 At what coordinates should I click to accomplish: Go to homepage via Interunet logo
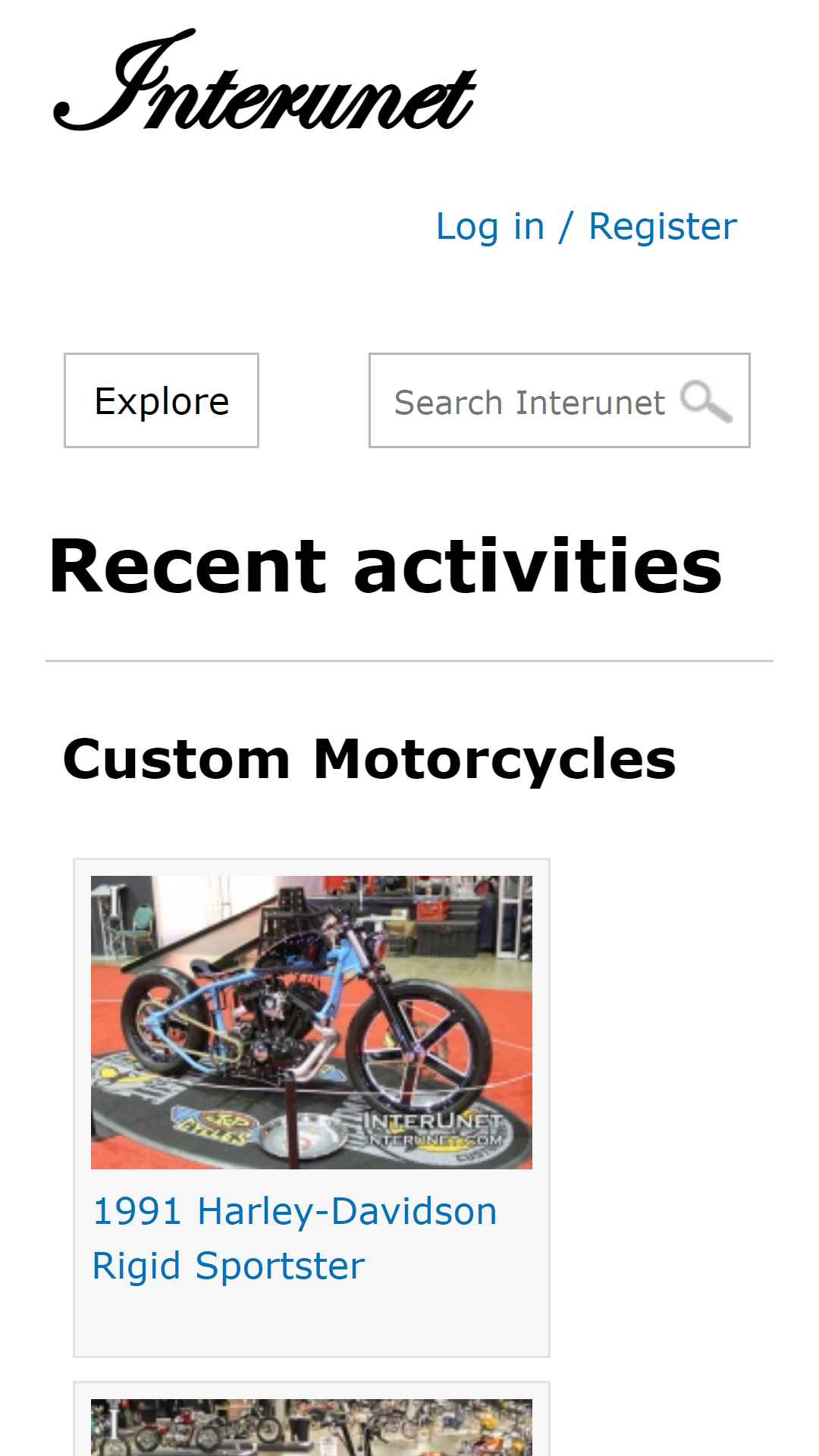click(x=264, y=80)
